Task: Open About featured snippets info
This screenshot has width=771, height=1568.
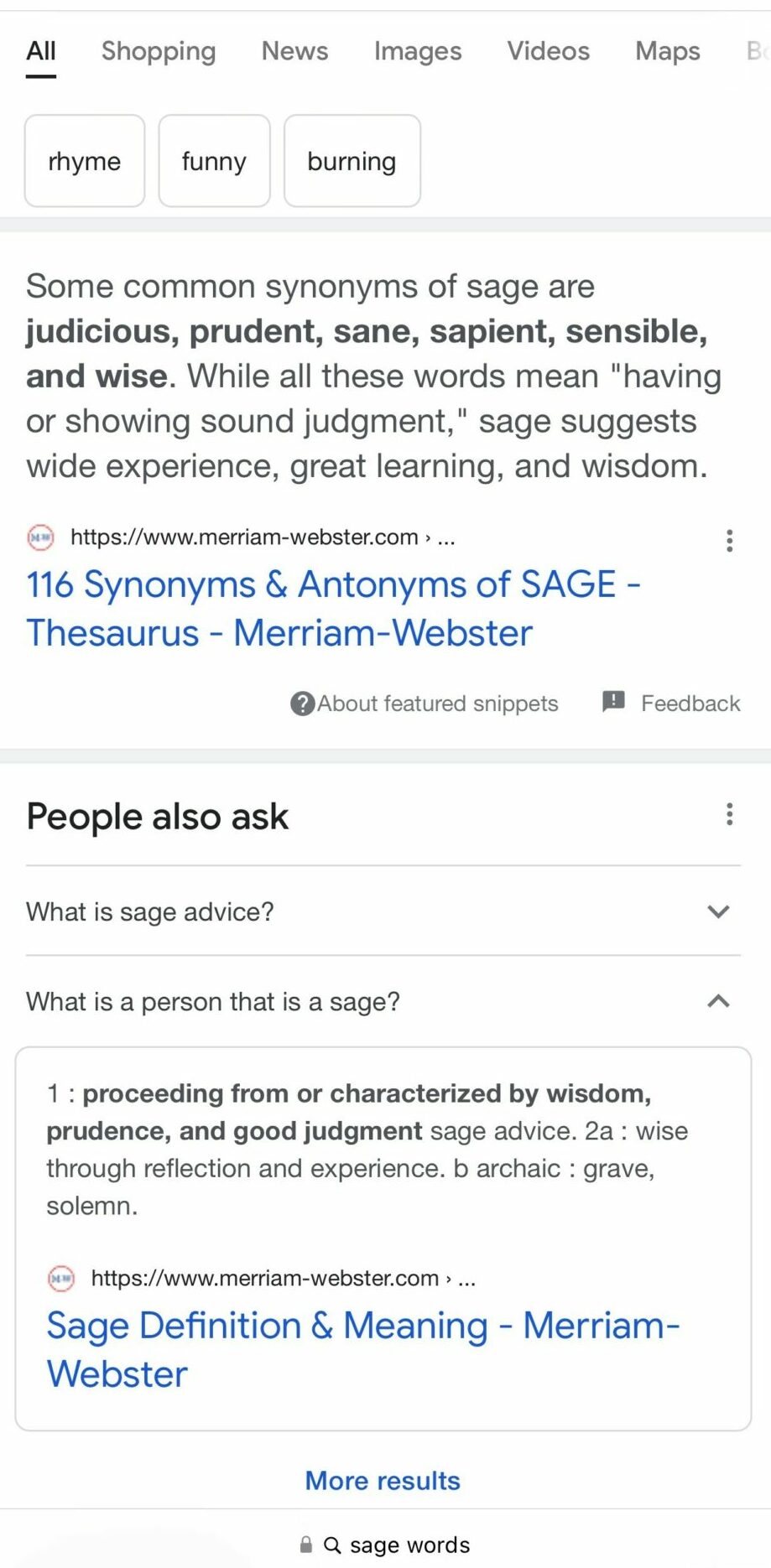Action: (x=425, y=704)
